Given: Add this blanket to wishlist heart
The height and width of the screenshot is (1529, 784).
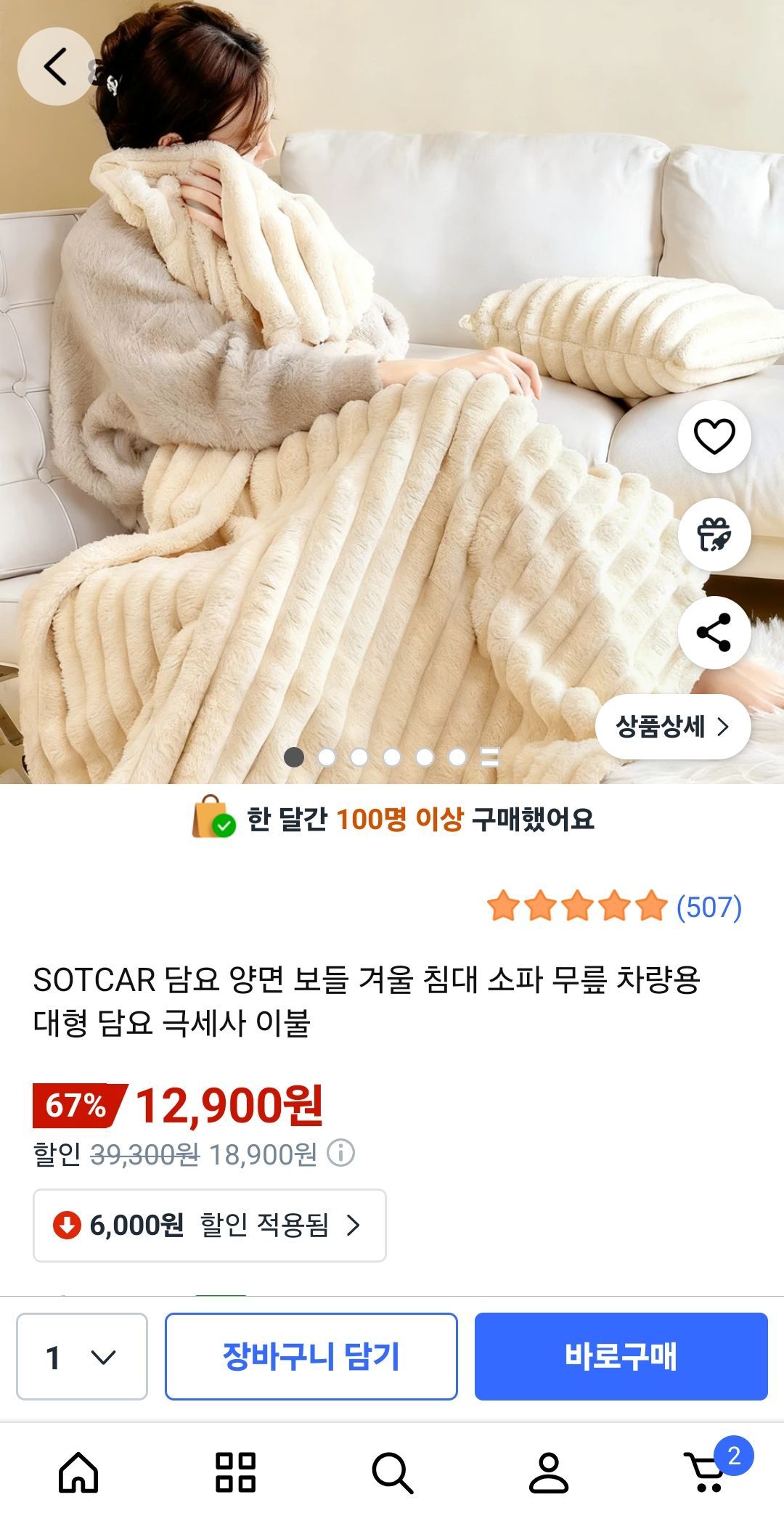Looking at the screenshot, I should (x=714, y=436).
